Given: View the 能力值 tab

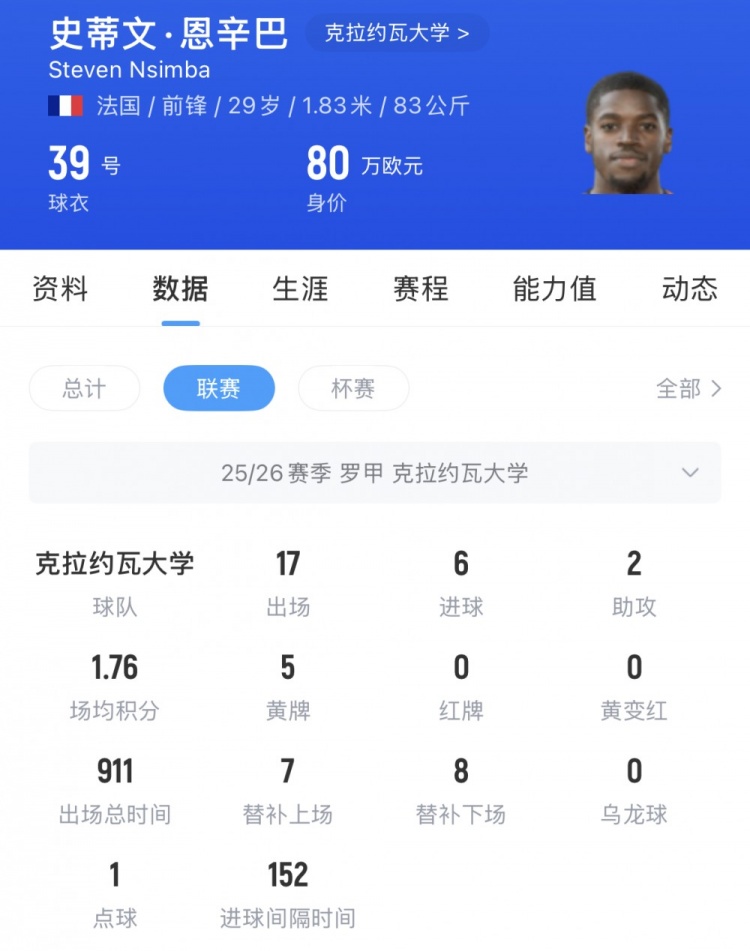Looking at the screenshot, I should pos(554,289).
